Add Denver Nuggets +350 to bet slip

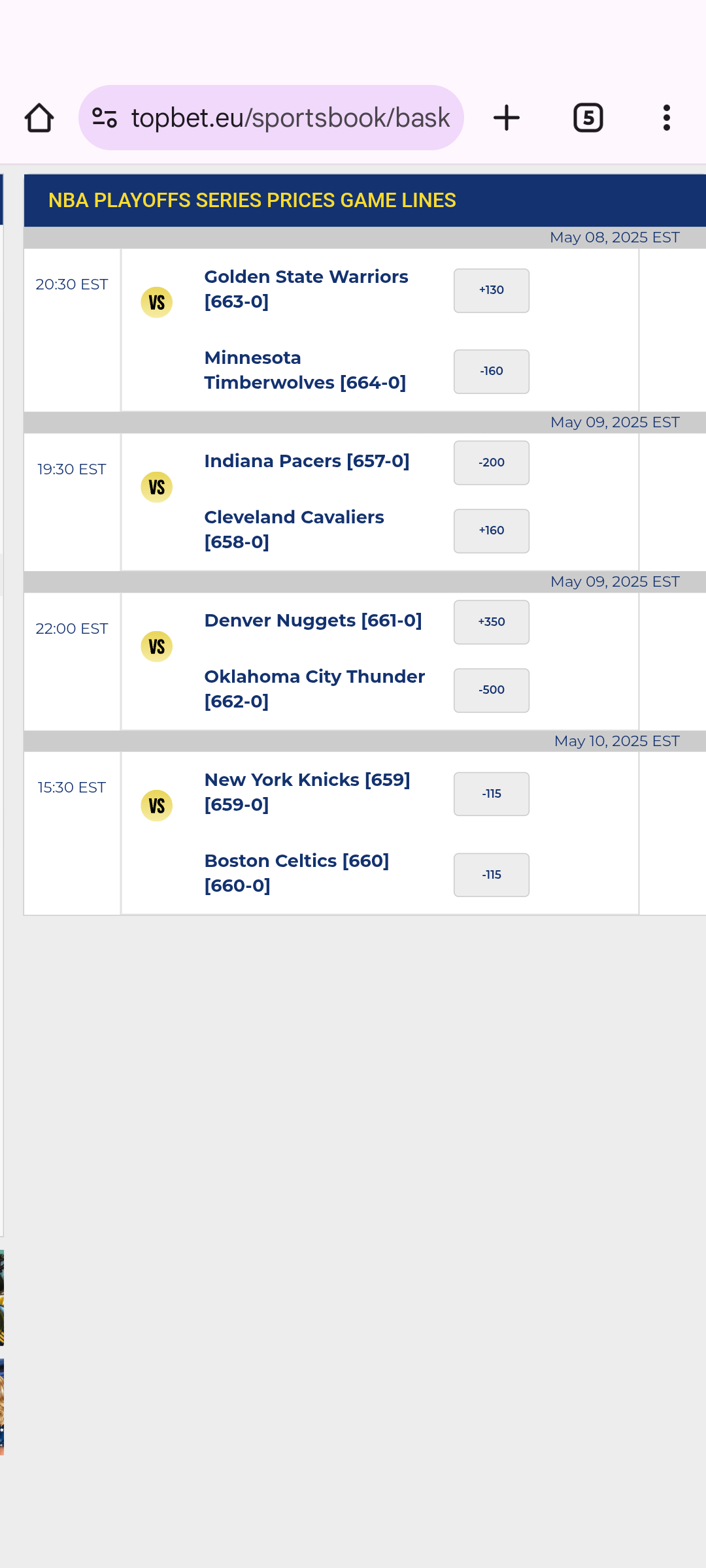[492, 622]
